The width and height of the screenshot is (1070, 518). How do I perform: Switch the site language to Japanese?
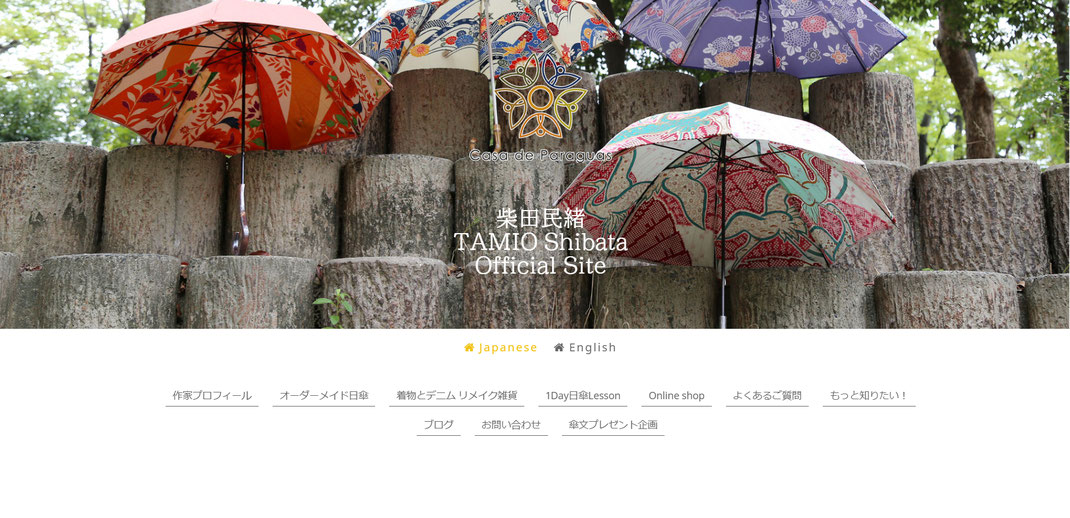tap(501, 348)
